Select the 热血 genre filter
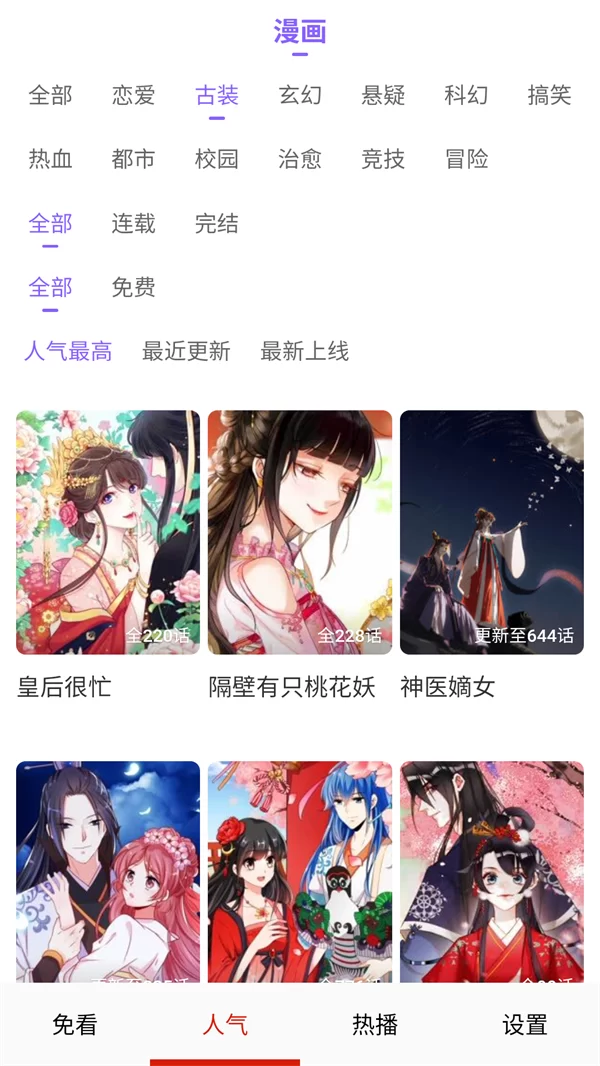 [x=51, y=159]
